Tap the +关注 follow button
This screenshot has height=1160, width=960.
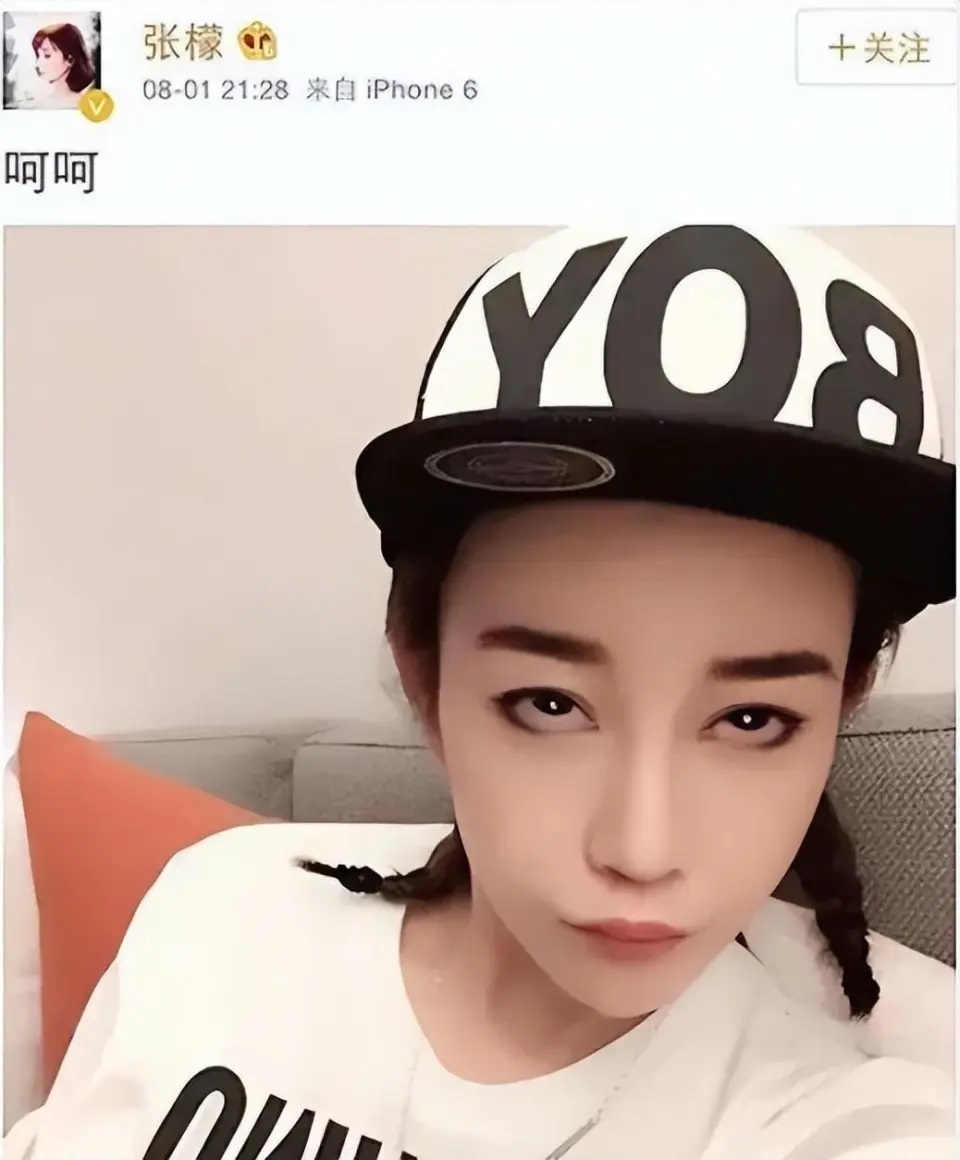877,47
